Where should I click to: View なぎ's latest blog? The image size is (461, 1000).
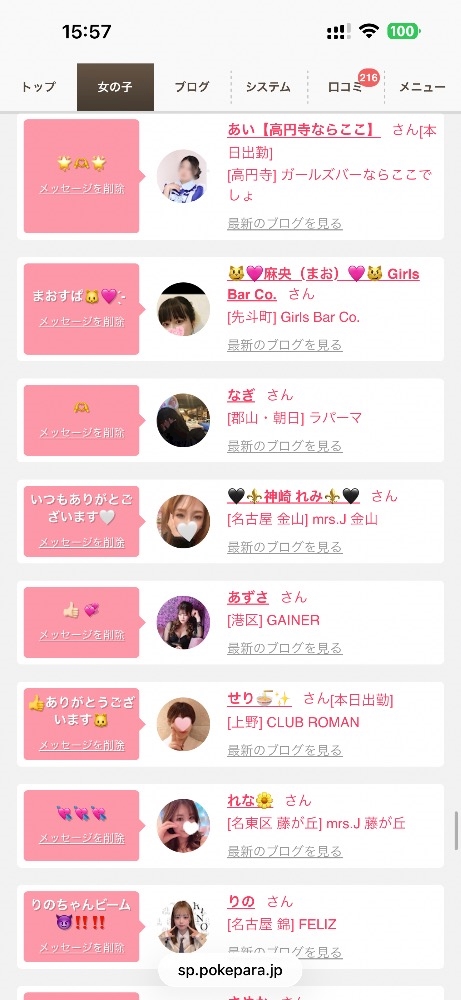[x=284, y=446]
